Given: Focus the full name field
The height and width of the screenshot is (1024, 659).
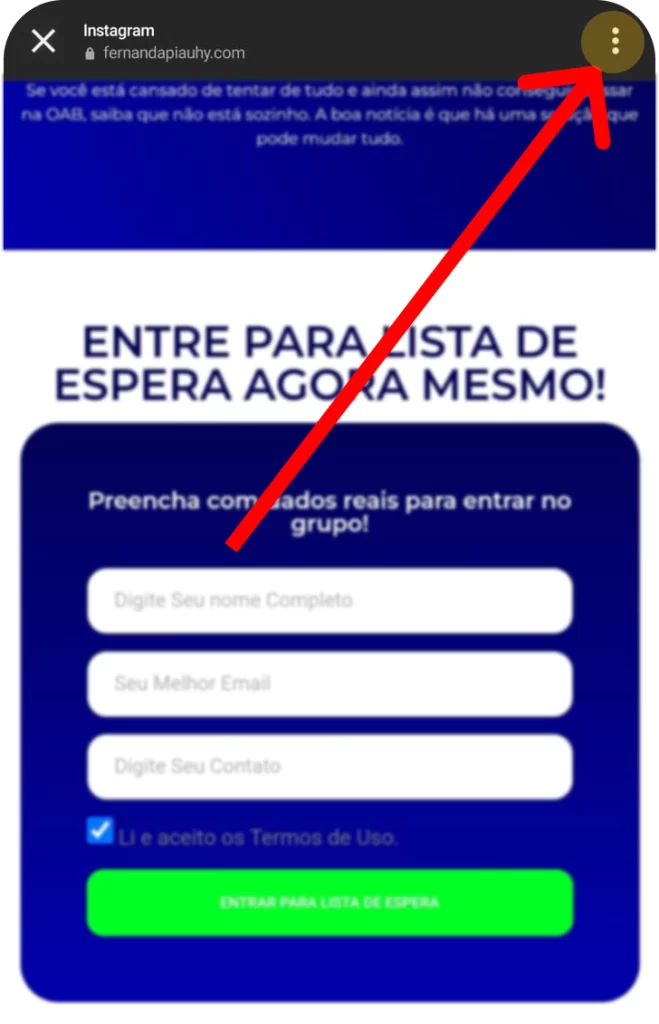Looking at the screenshot, I should (x=329, y=601).
